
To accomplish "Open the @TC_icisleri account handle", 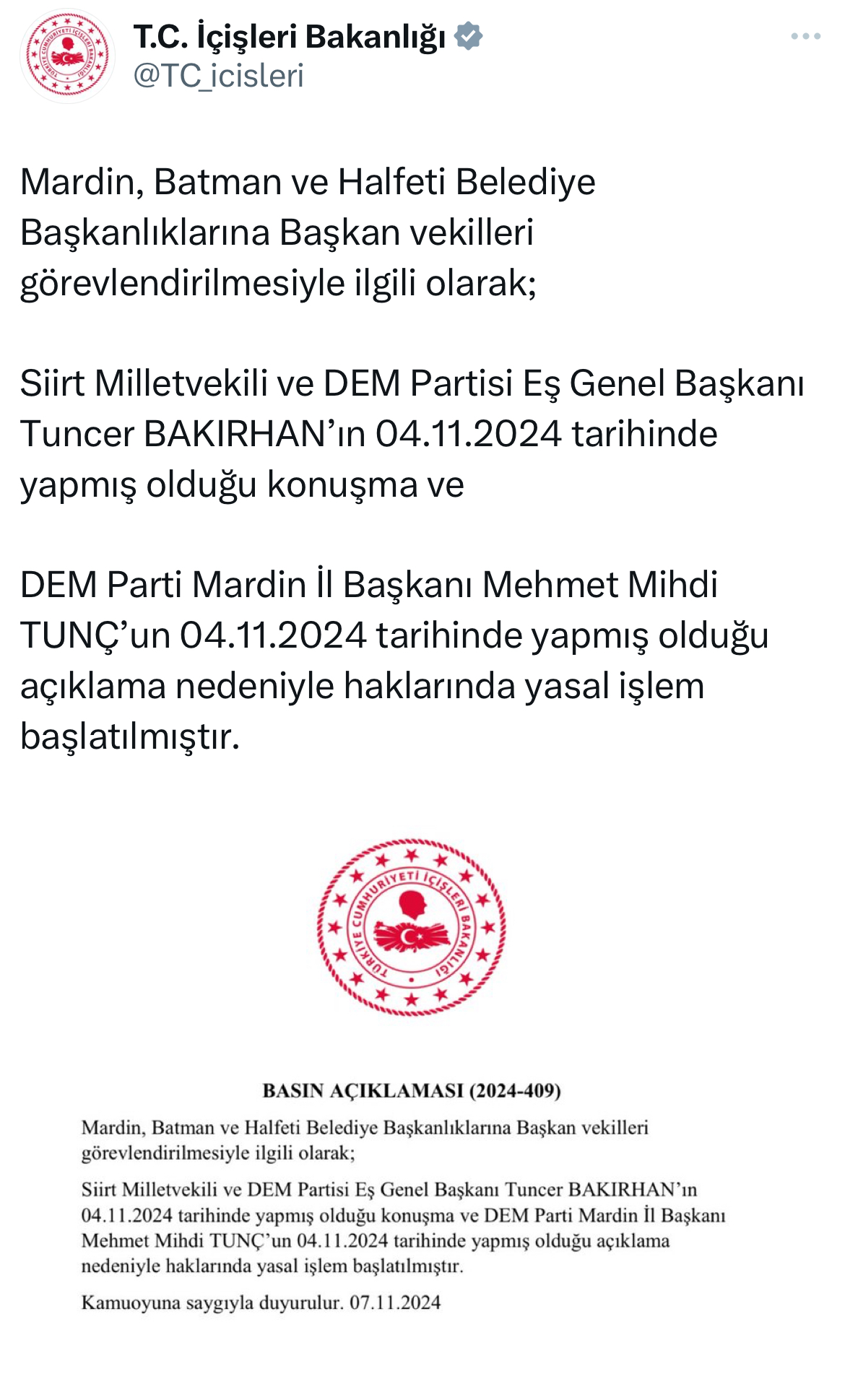I will (x=218, y=77).
